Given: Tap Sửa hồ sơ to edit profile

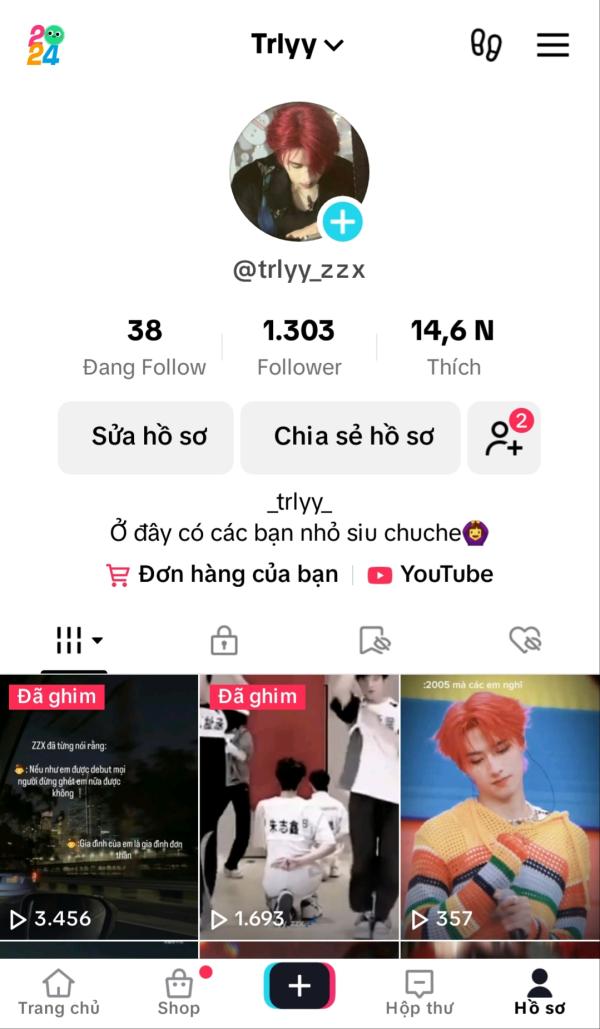Looking at the screenshot, I should coord(146,437).
